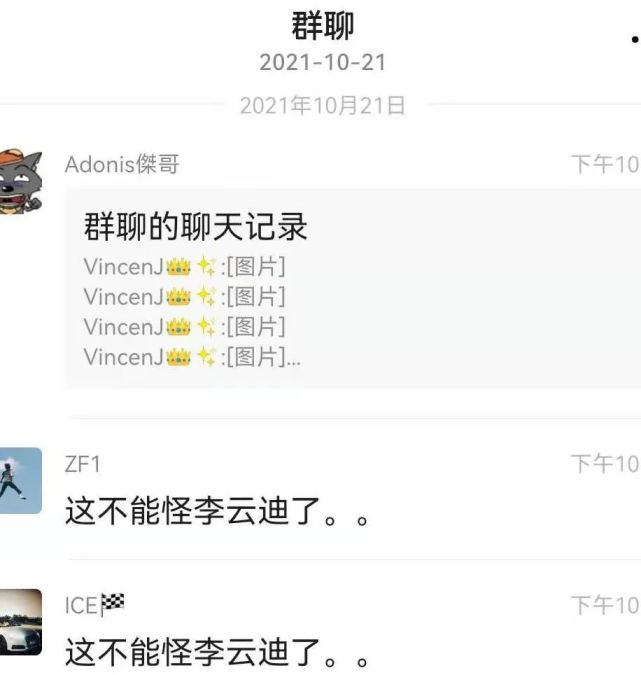Tap ZF1's profile avatar
The width and height of the screenshot is (641, 675).
(x=18, y=481)
